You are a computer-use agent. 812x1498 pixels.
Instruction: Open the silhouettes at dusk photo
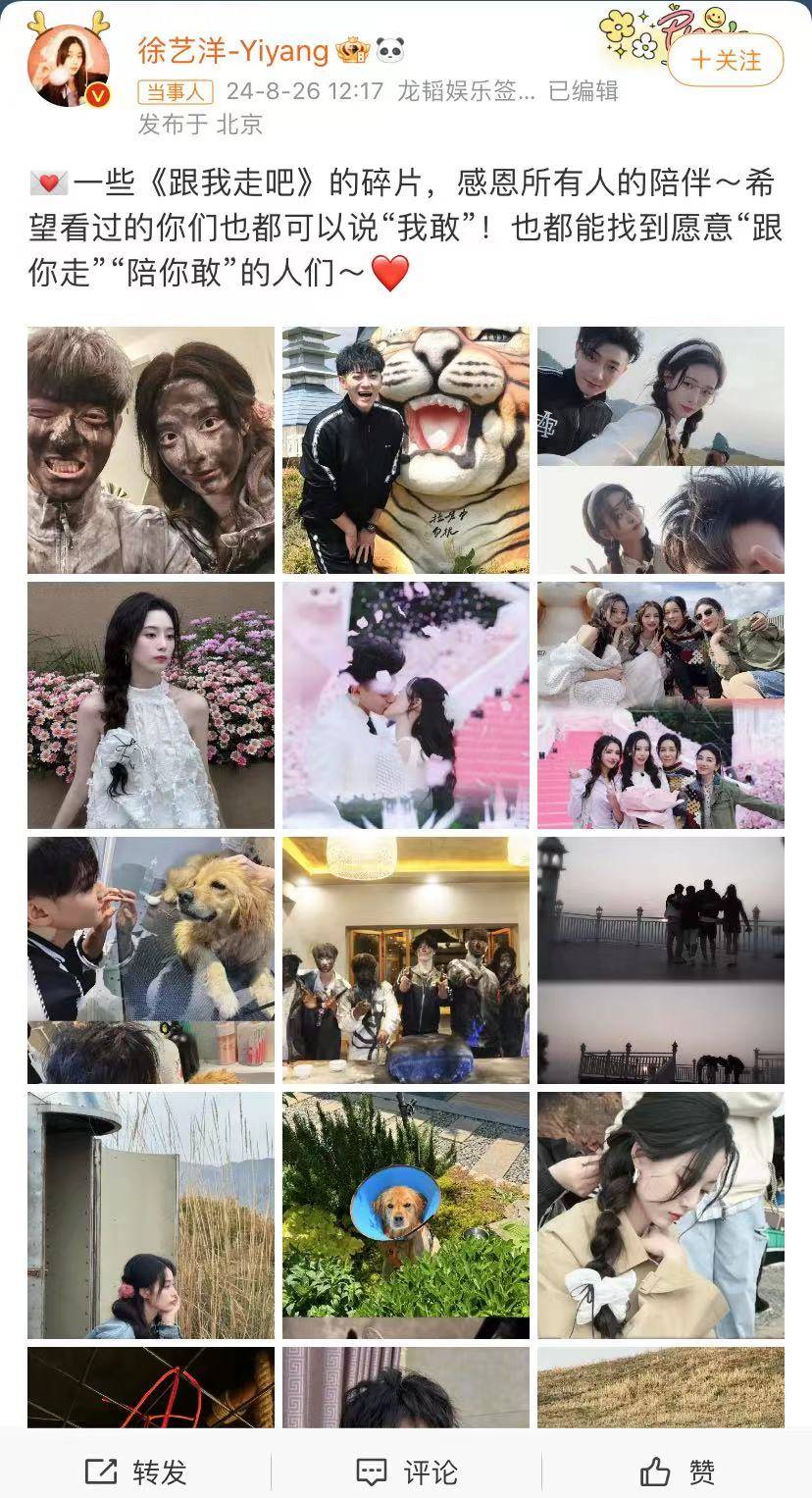tap(661, 960)
